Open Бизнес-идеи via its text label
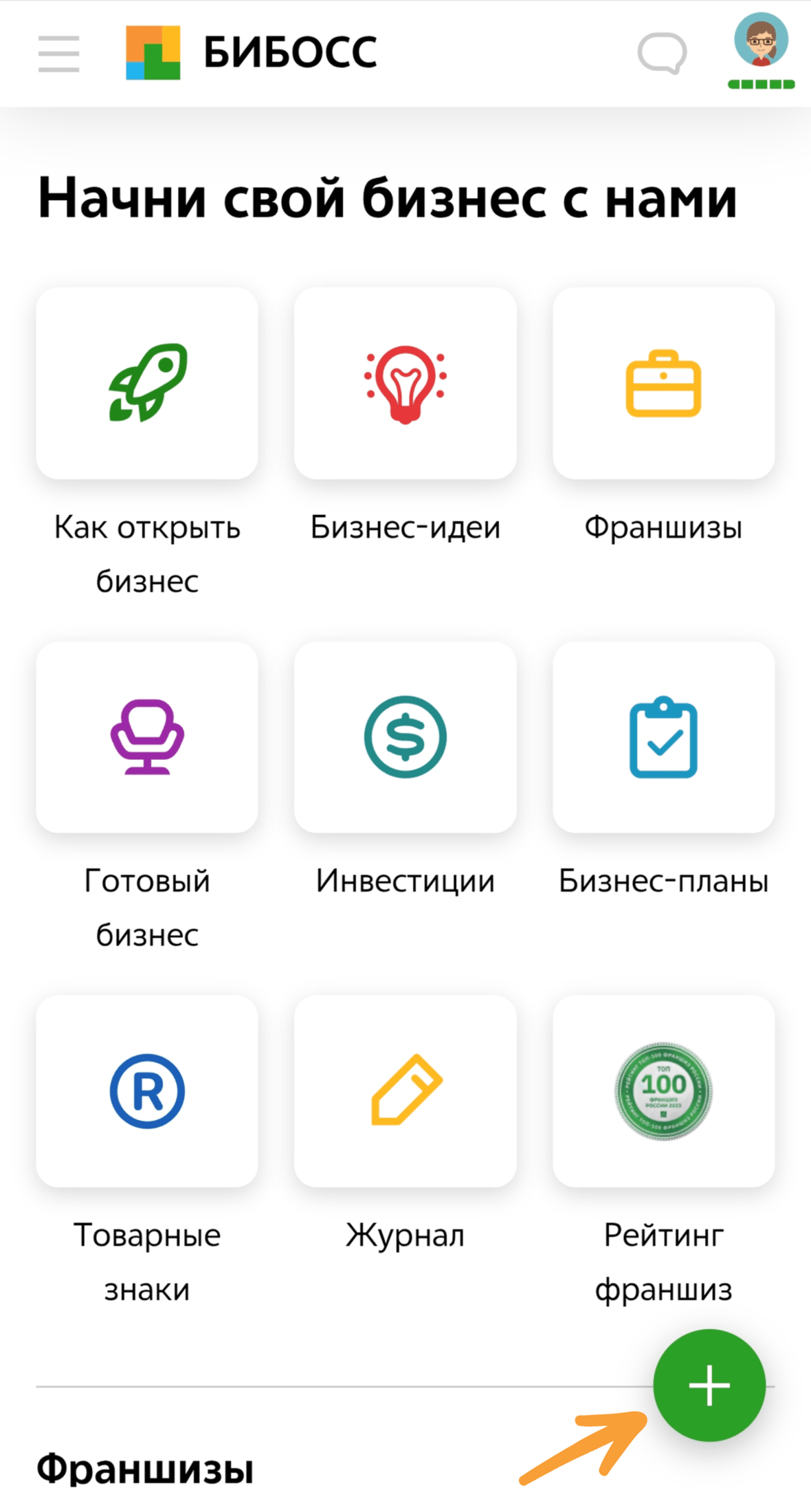Image resolution: width=811 pixels, height=1512 pixels. [x=405, y=527]
